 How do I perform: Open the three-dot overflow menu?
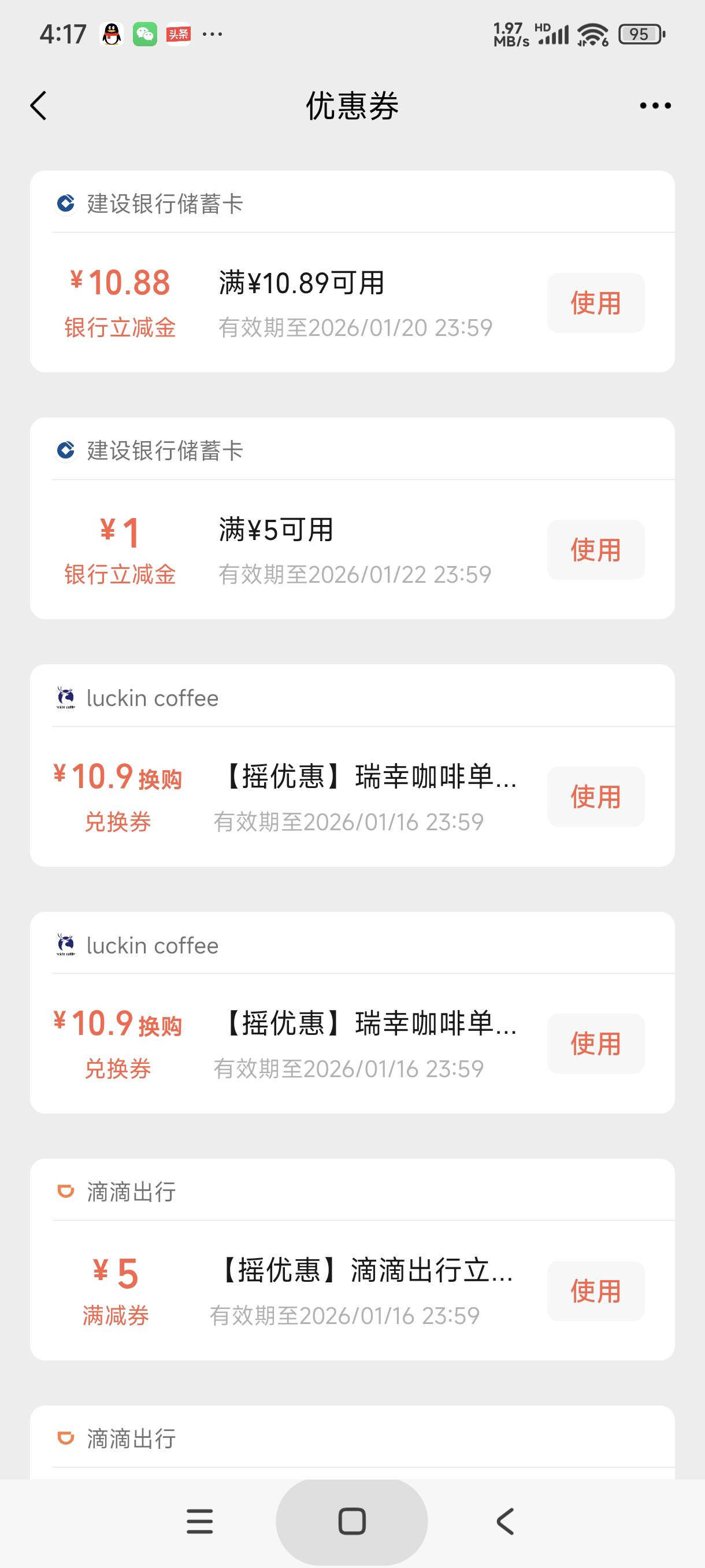point(655,106)
